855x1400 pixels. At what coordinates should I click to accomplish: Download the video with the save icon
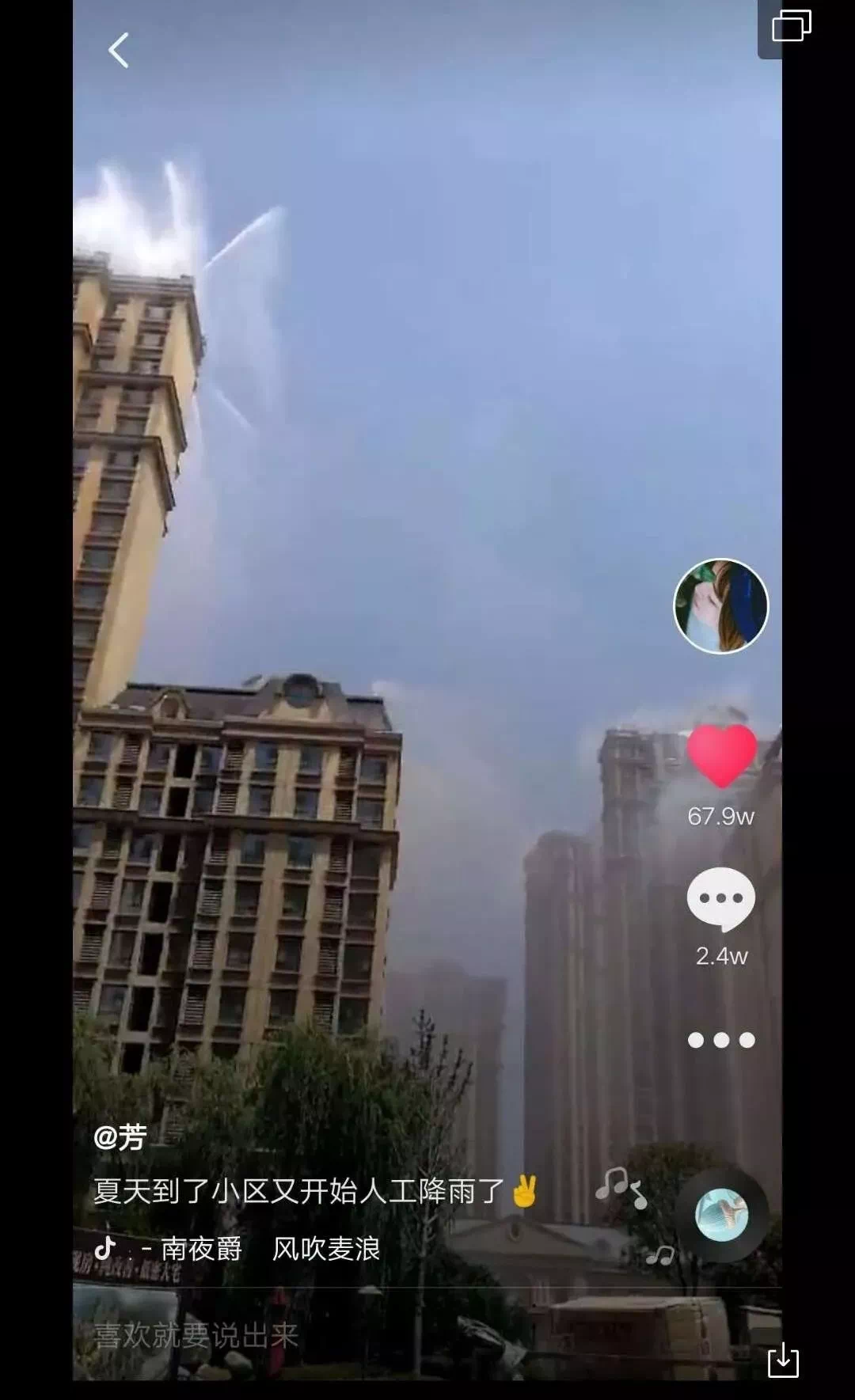pos(782,1360)
